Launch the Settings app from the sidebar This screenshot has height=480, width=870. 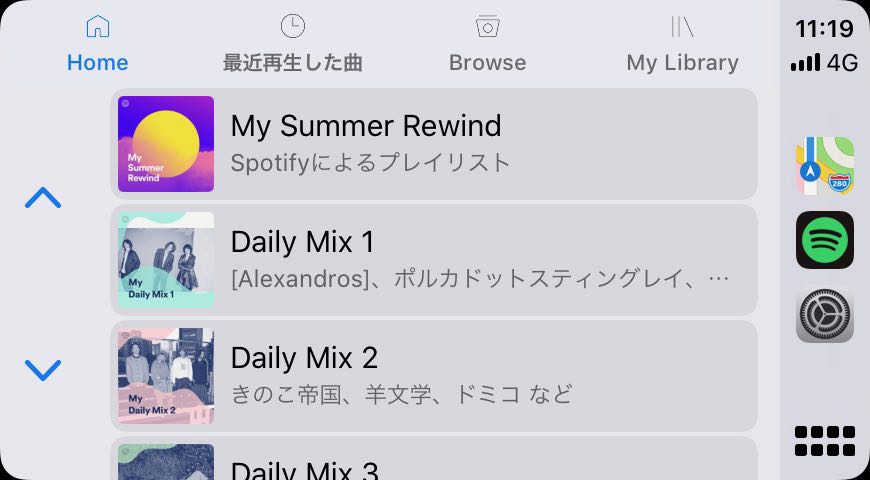click(x=825, y=316)
